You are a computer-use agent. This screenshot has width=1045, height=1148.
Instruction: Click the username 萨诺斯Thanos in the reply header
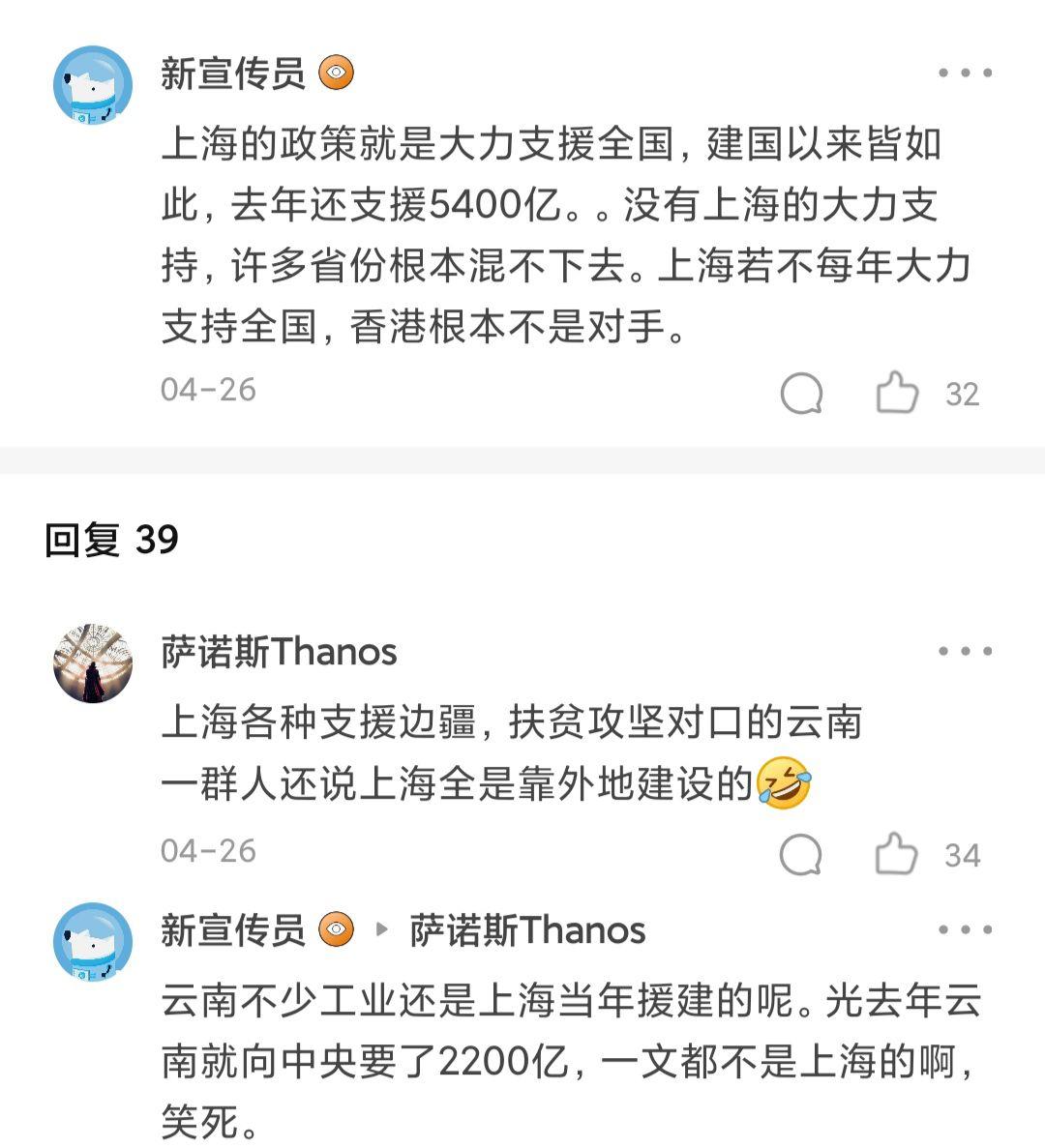(x=527, y=928)
